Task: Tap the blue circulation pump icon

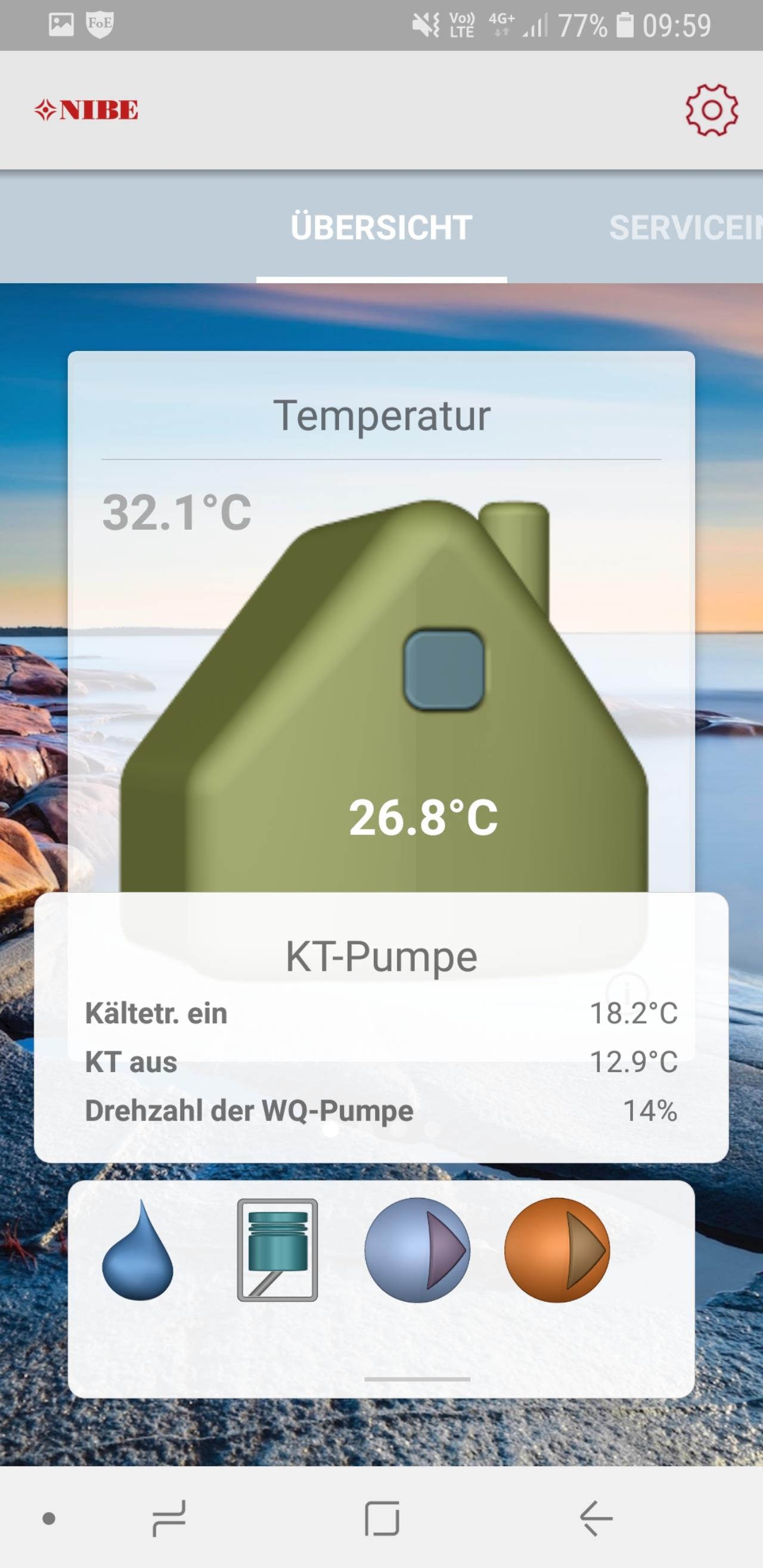Action: tap(417, 1250)
